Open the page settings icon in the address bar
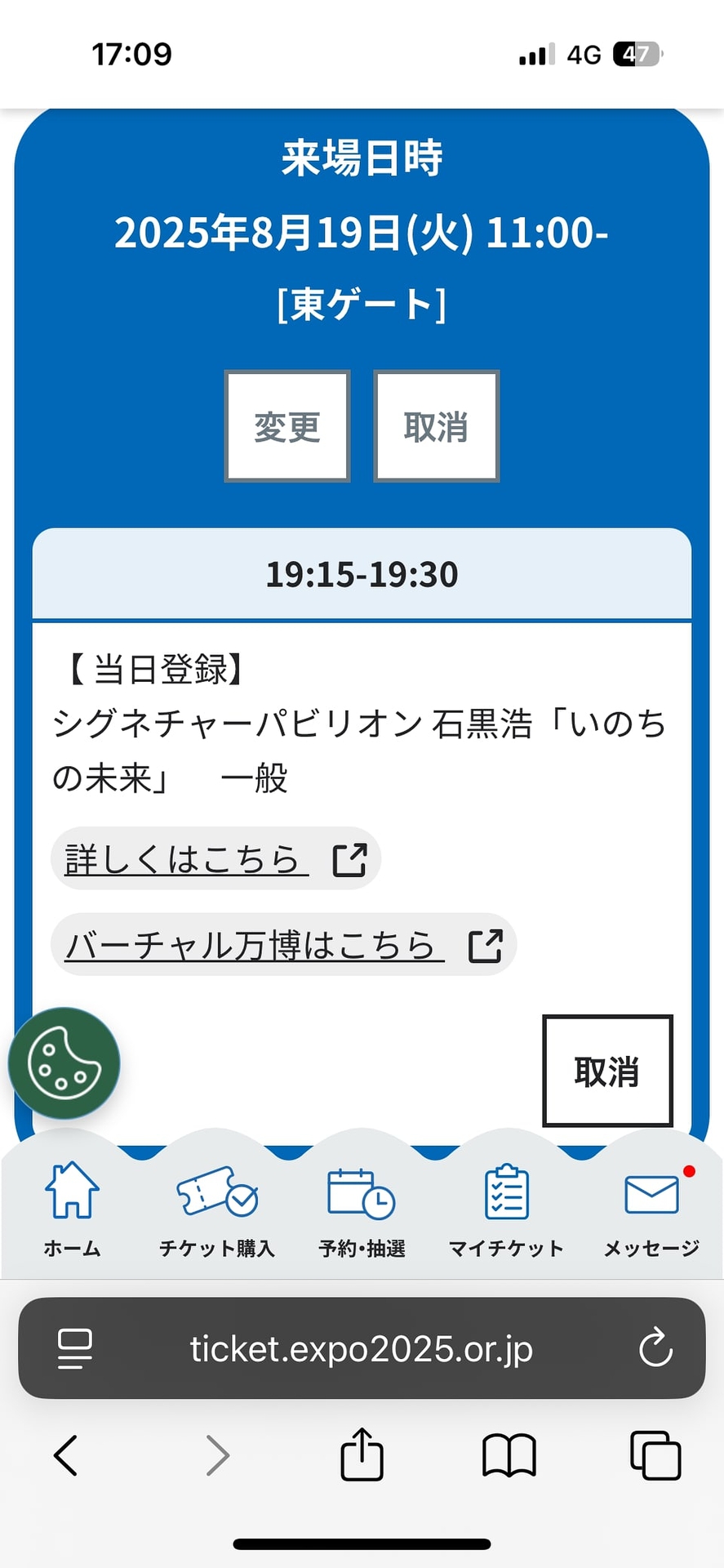 [75, 1348]
